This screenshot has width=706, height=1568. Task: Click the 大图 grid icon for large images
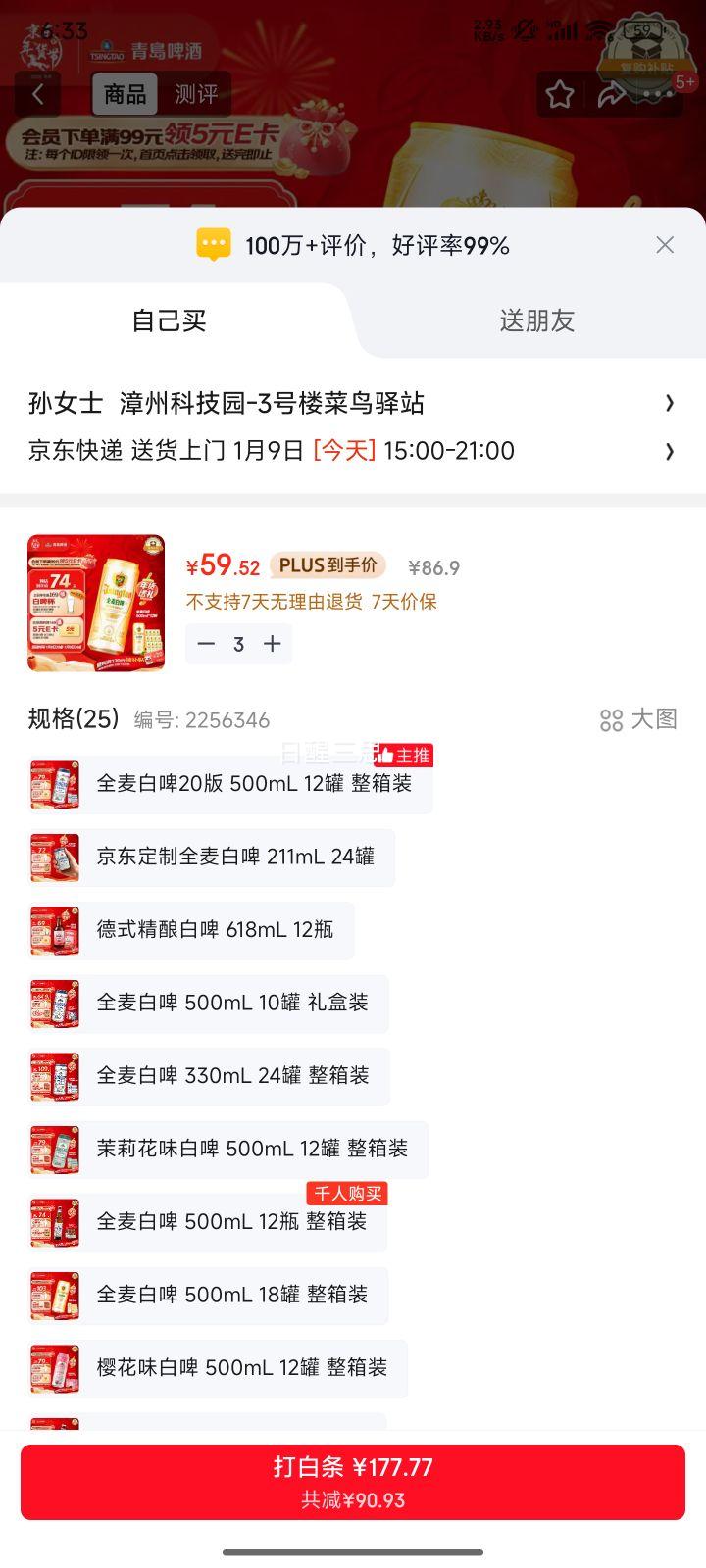tap(611, 719)
